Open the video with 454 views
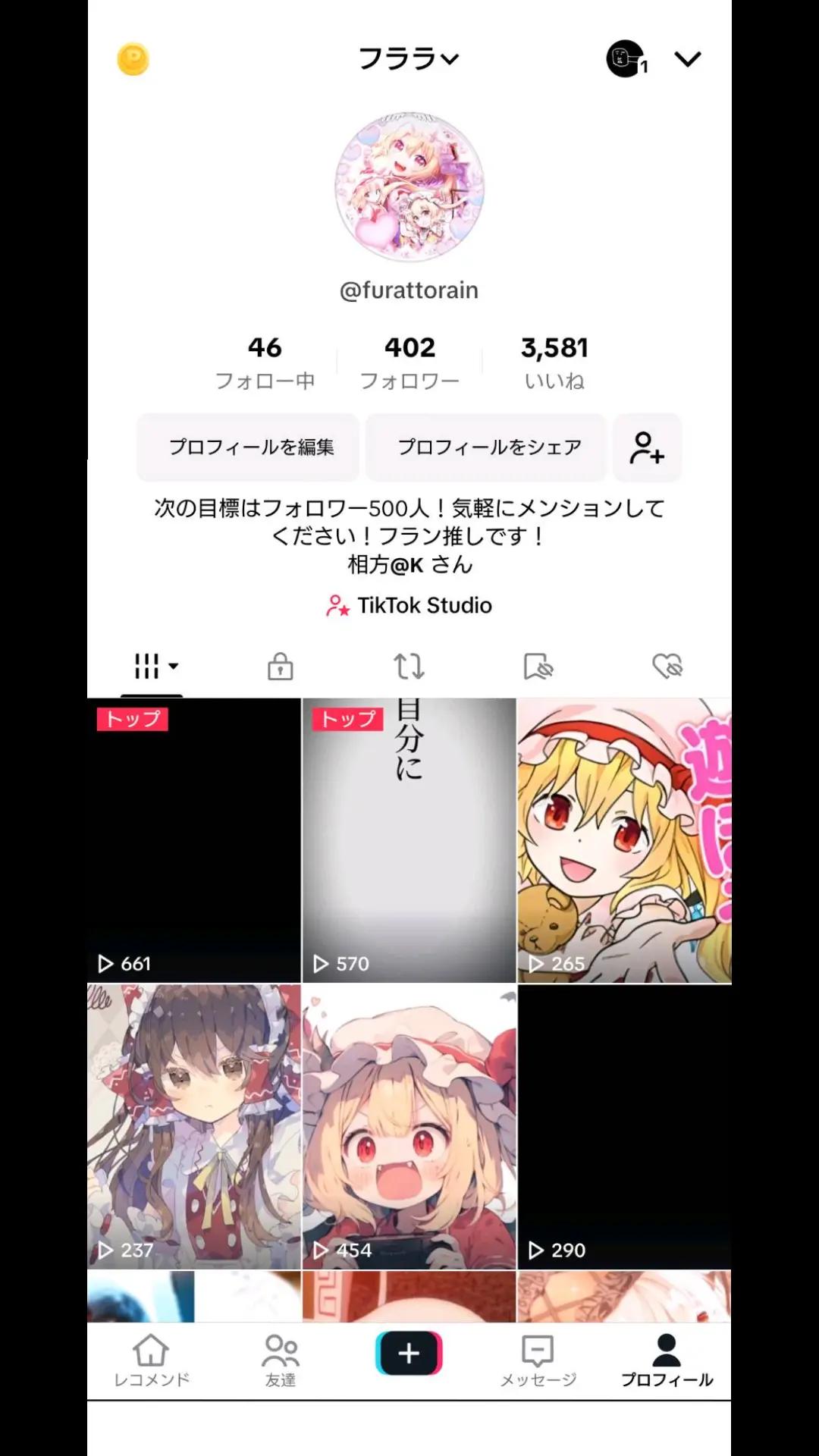The image size is (819, 1456). pos(409,1127)
